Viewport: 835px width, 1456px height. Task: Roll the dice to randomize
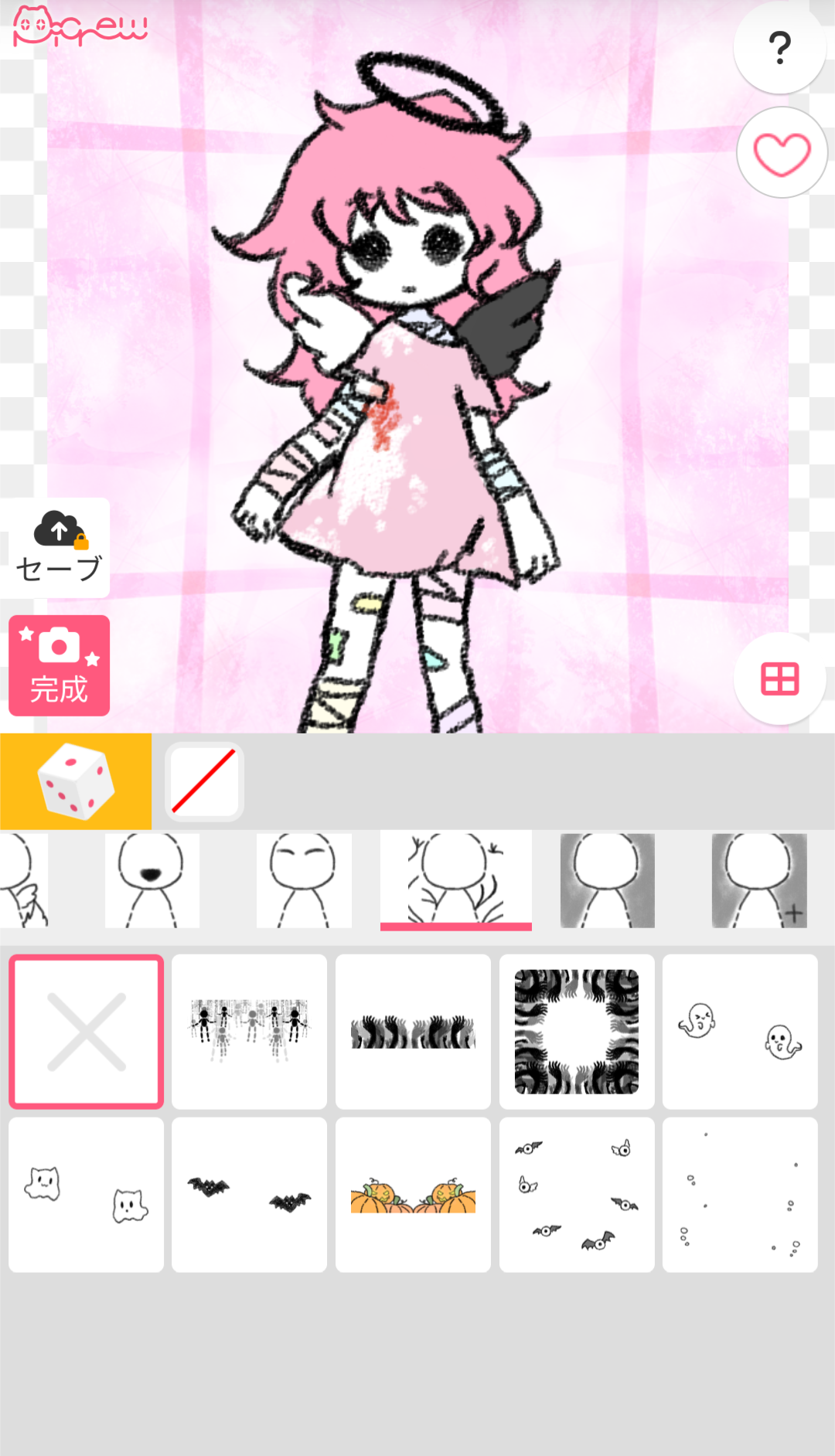[76, 781]
